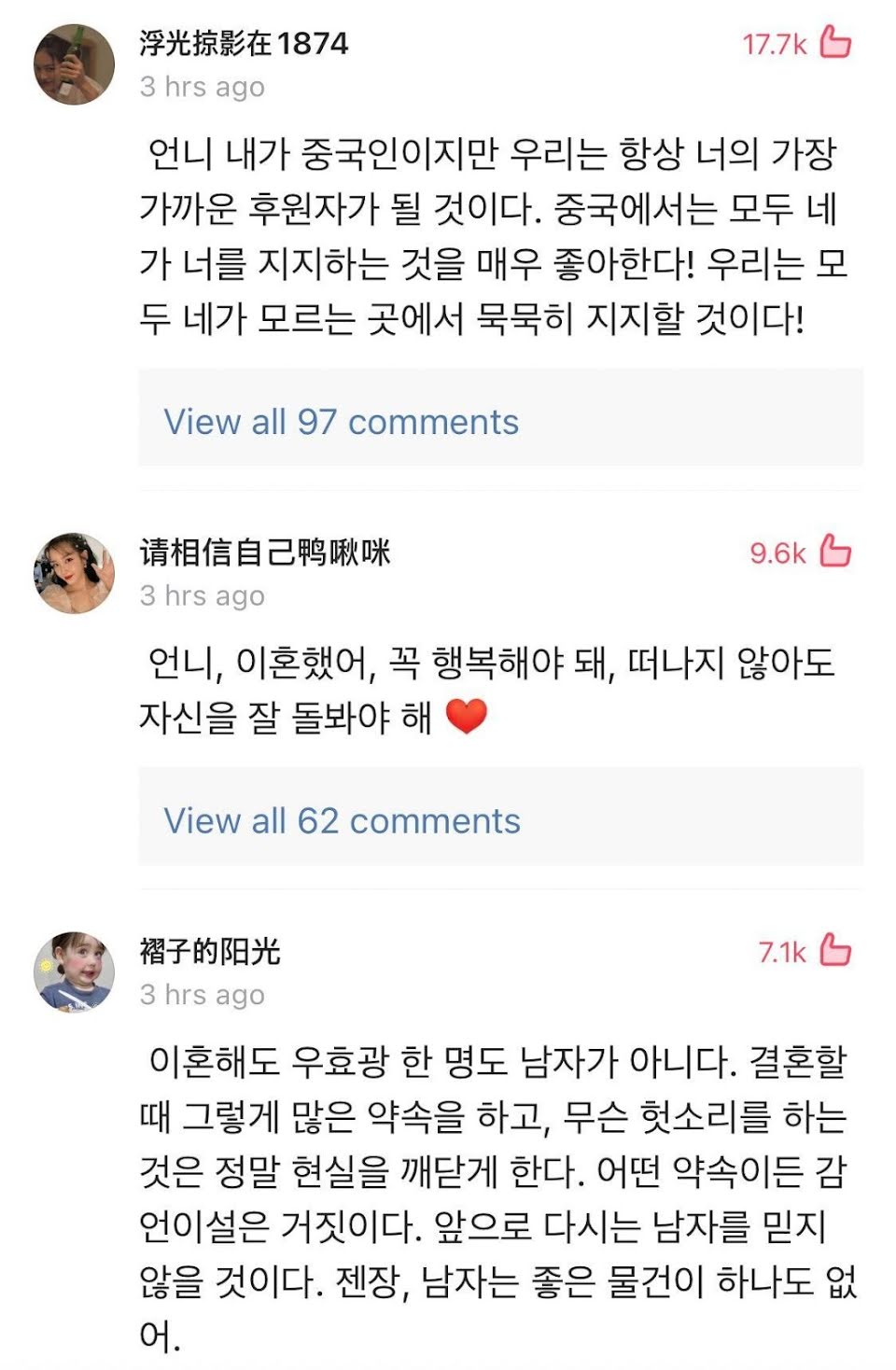Image resolution: width=896 pixels, height=1370 pixels.
Task: Open 褶子的阳光's profile picture
Action: [74, 972]
